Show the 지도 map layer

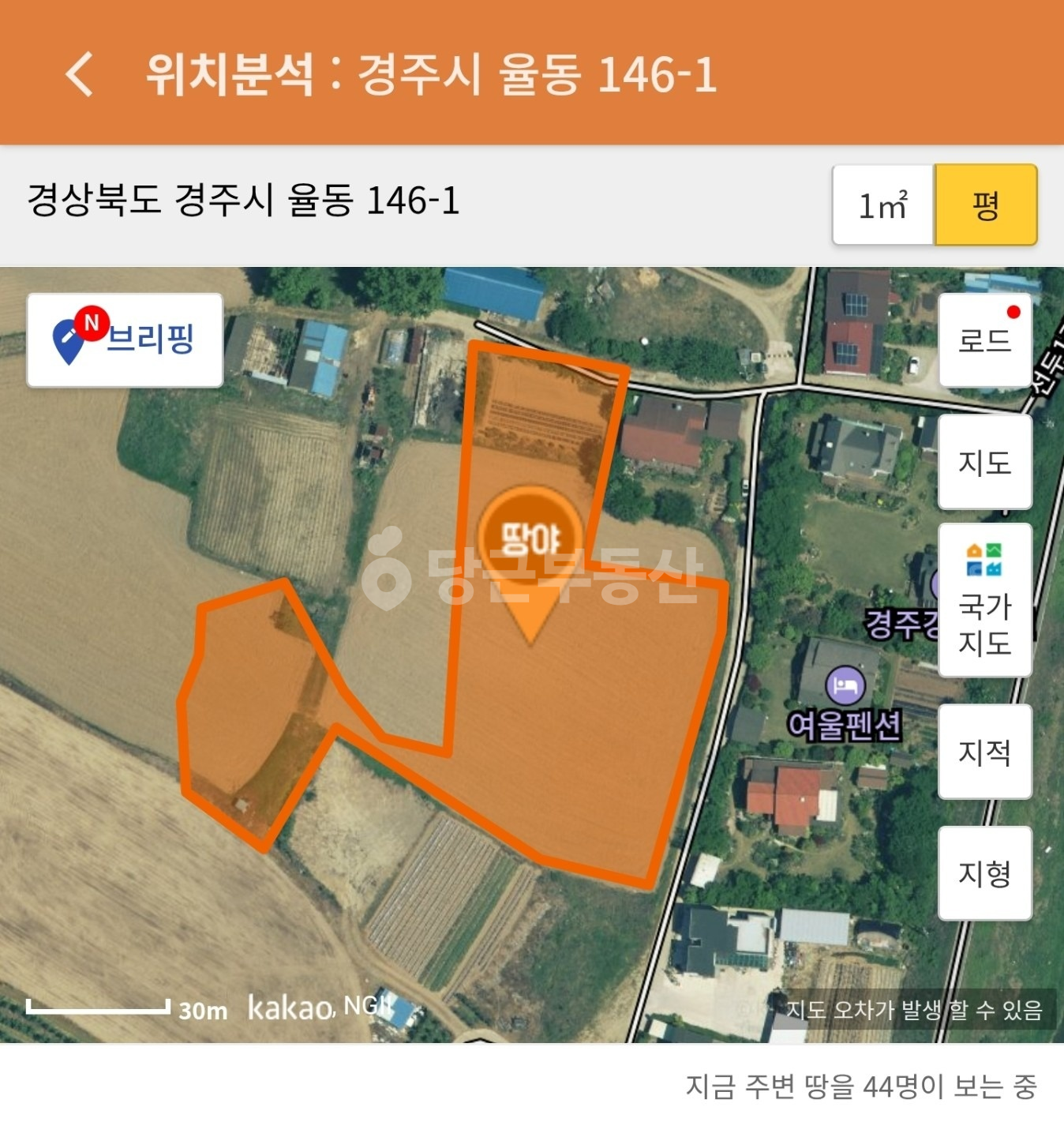985,462
